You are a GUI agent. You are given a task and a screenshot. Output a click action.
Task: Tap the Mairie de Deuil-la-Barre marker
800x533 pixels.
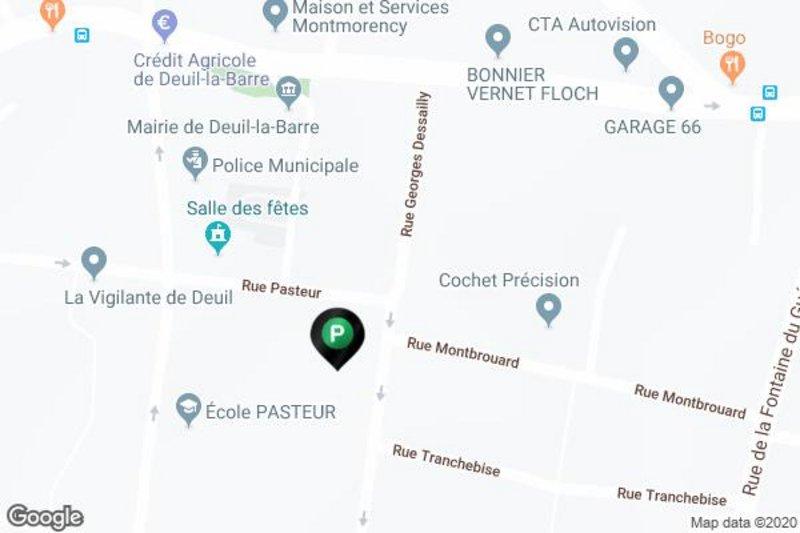click(289, 92)
